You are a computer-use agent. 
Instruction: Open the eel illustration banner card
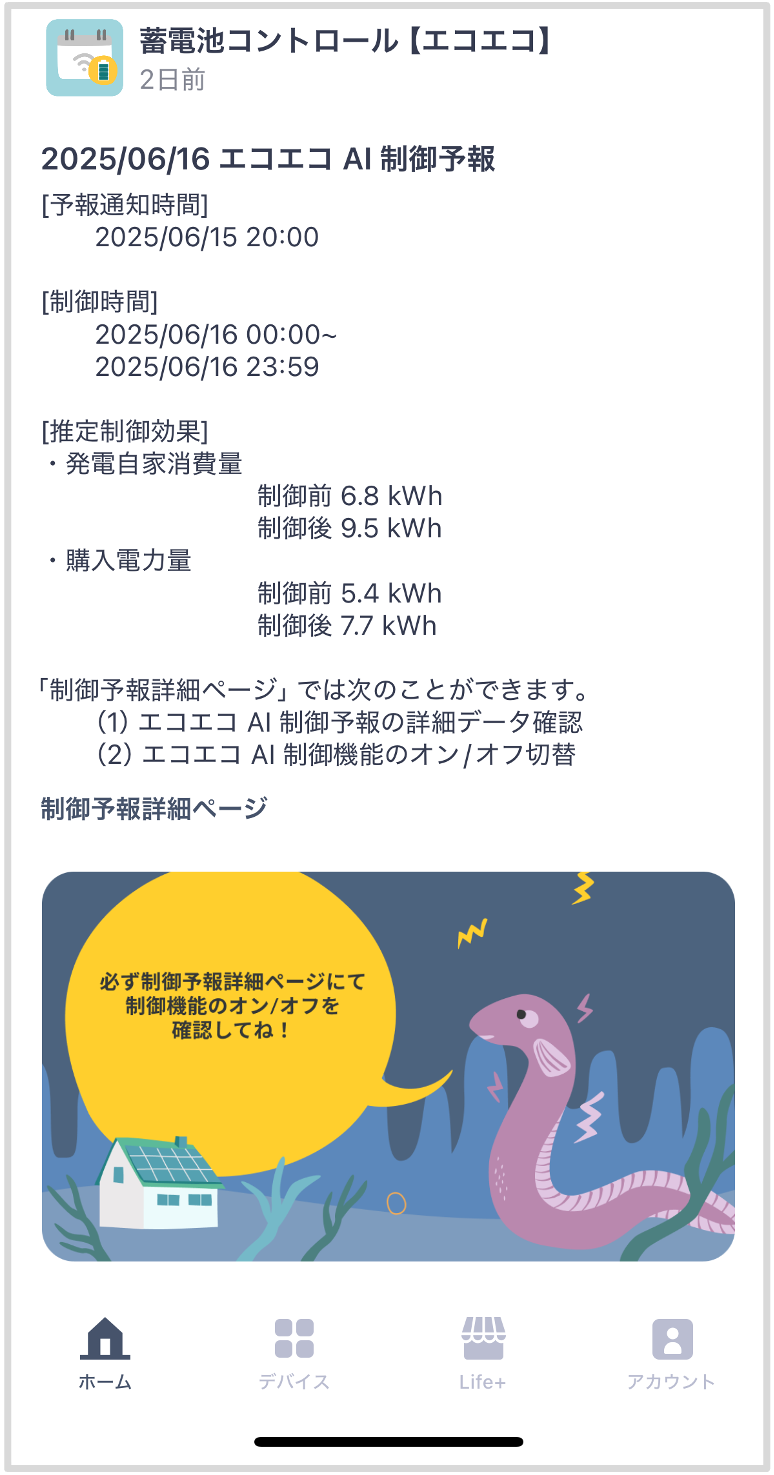point(388,1066)
